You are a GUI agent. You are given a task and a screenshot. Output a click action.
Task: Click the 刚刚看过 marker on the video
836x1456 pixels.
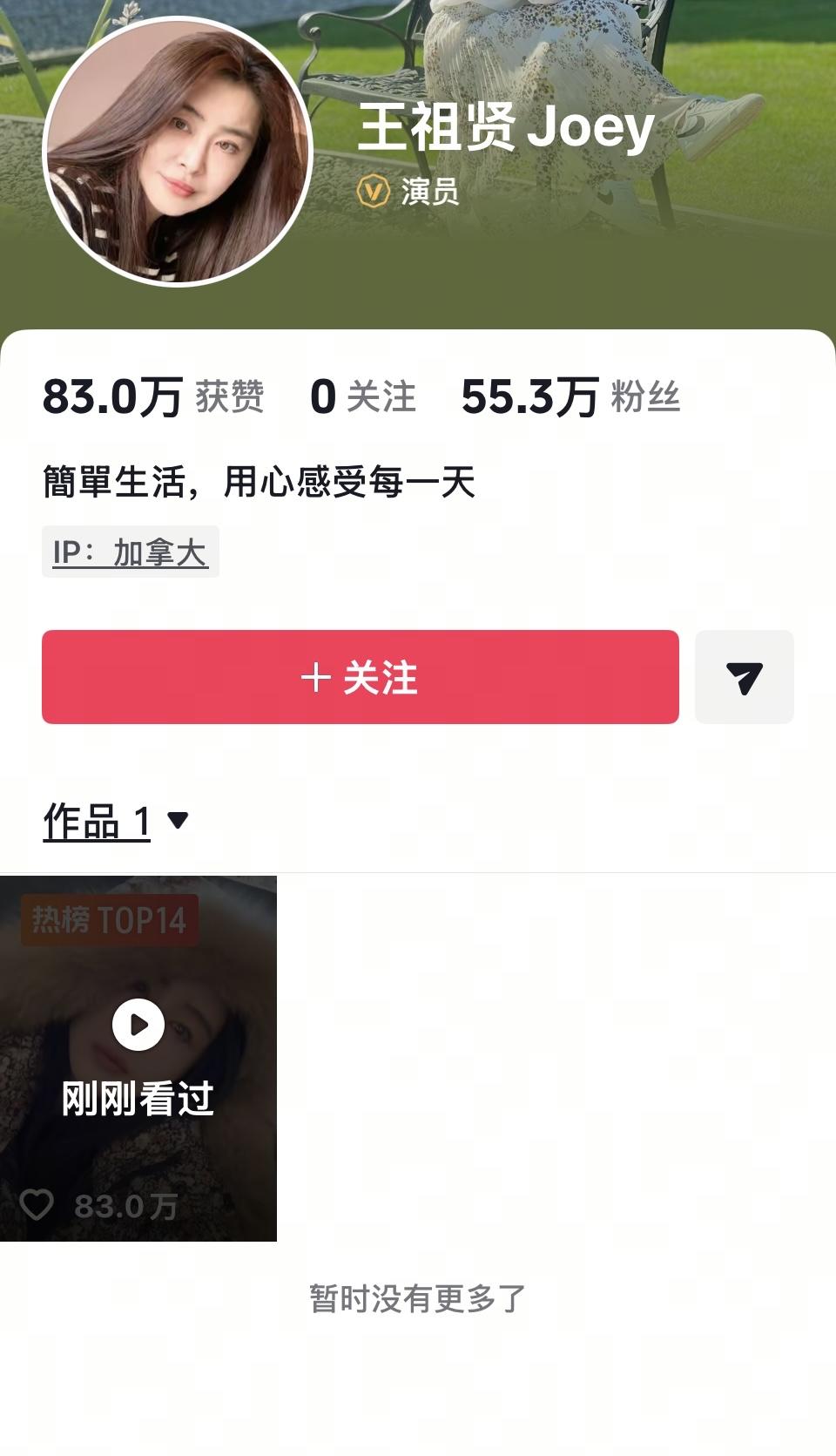point(137,1101)
